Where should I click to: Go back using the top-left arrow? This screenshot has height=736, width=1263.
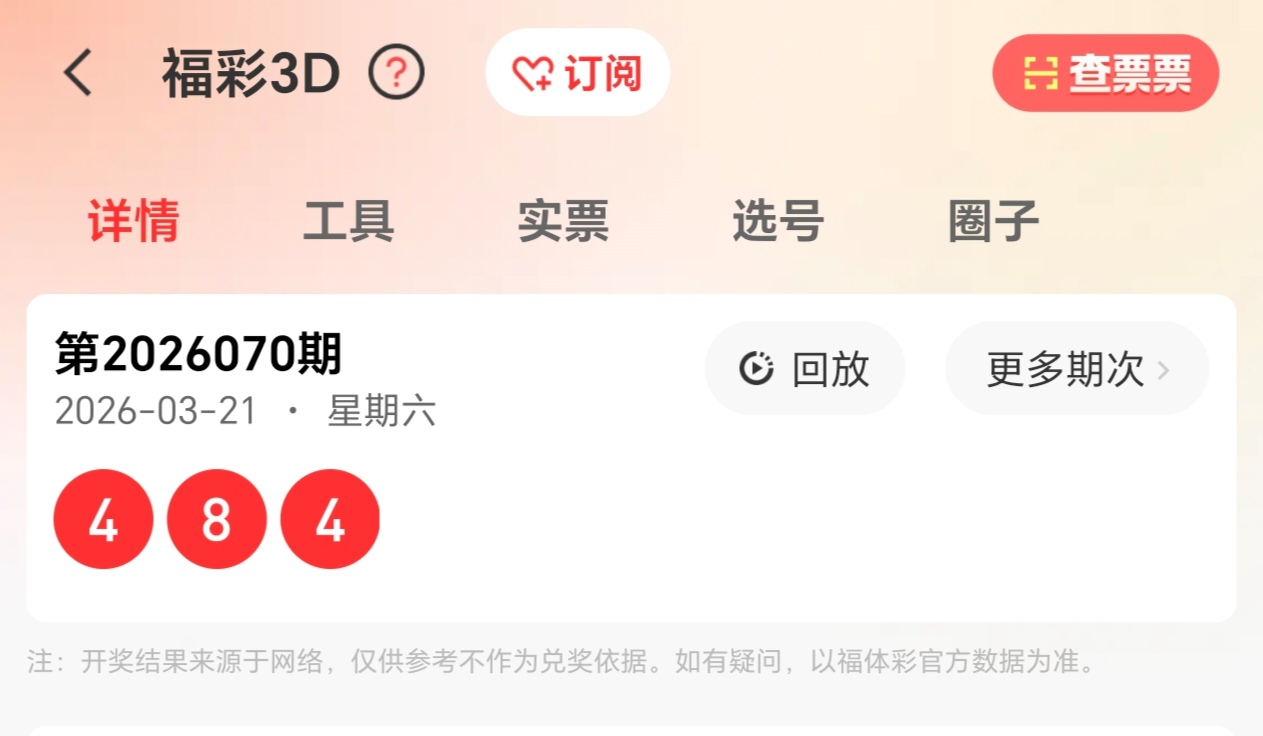click(78, 73)
